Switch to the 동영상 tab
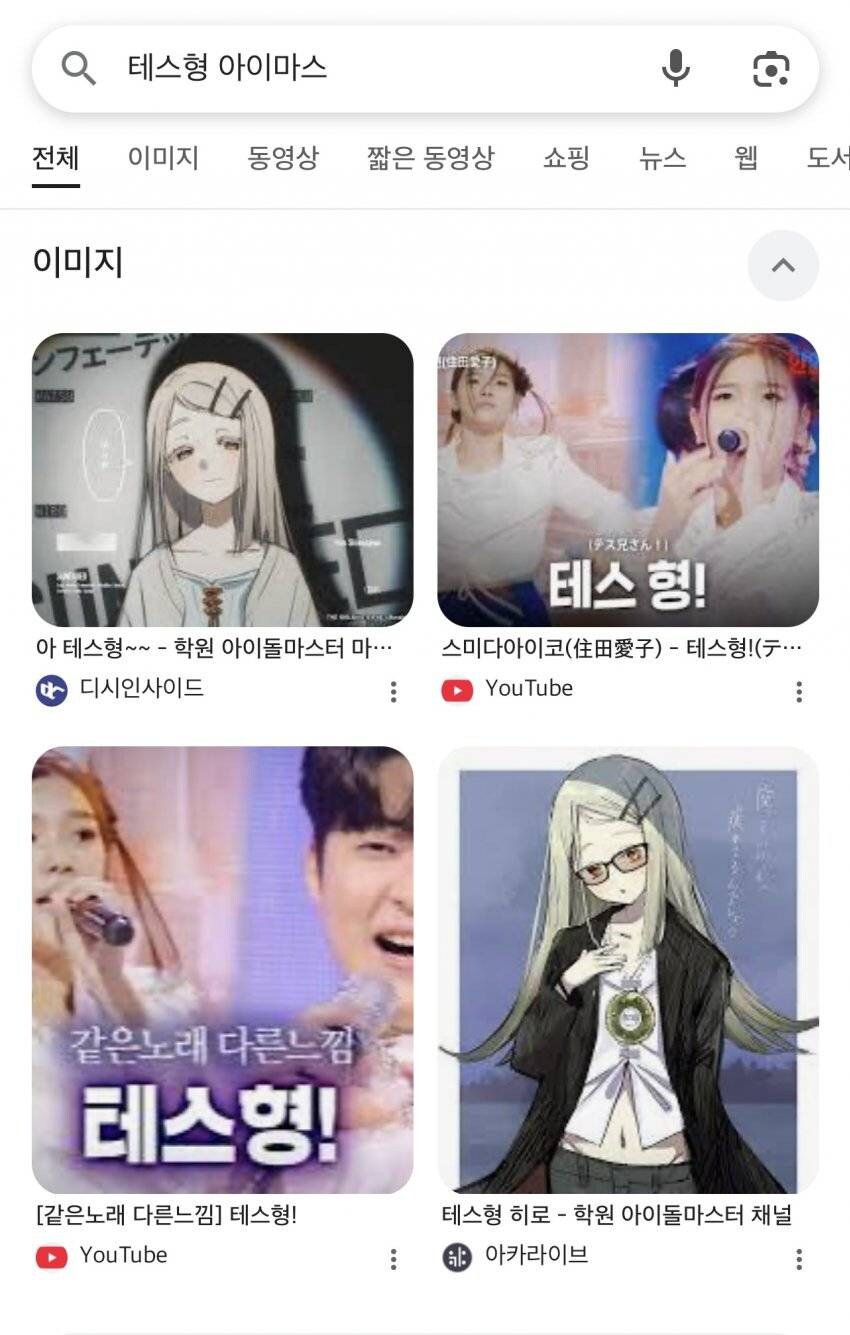The image size is (850, 1335). click(x=283, y=158)
